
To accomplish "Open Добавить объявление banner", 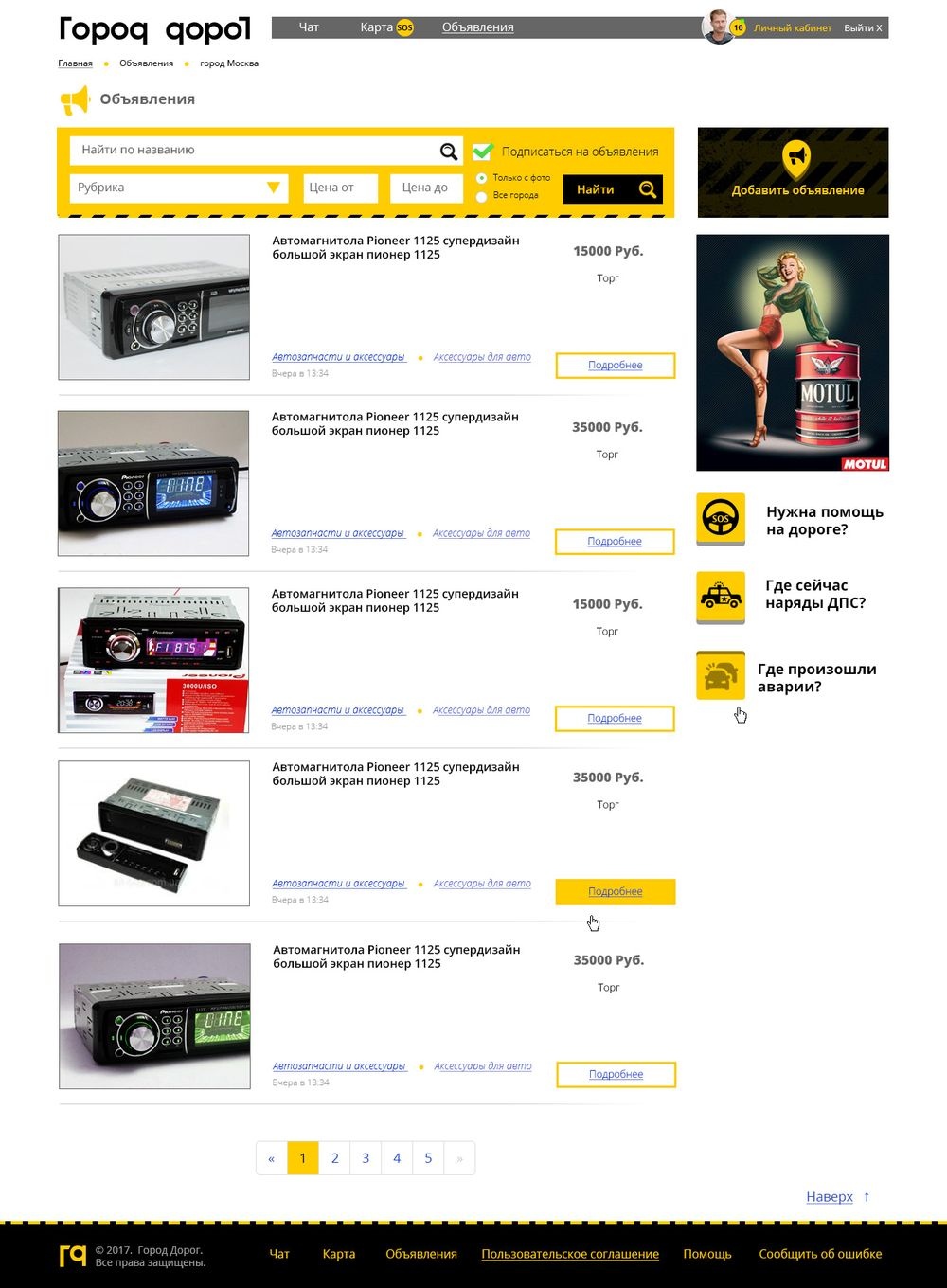I will [x=793, y=172].
